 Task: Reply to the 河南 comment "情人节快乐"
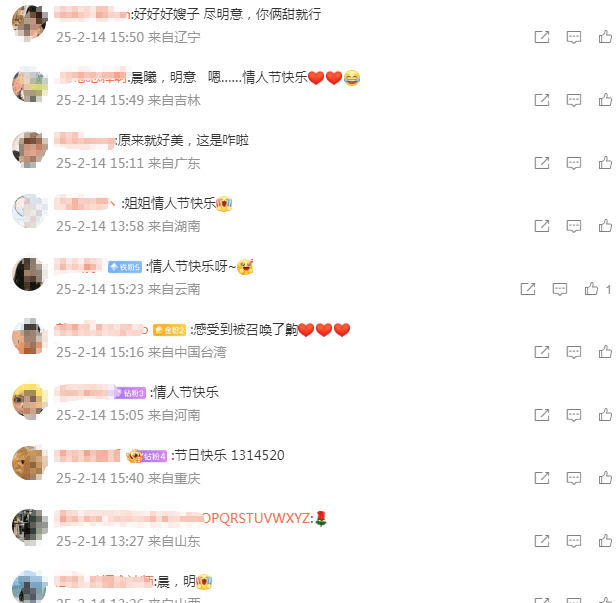(x=573, y=415)
